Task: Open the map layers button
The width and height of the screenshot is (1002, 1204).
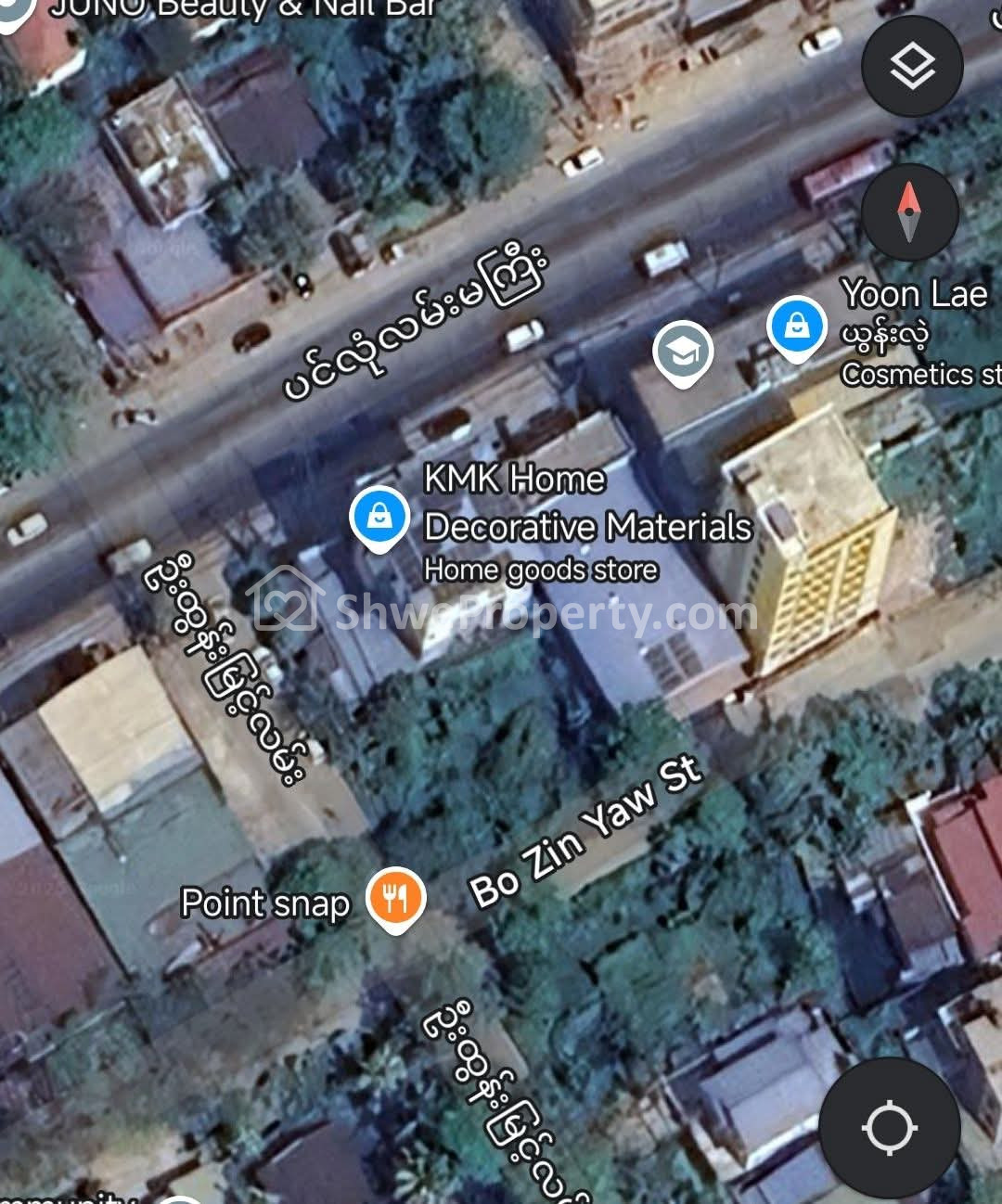Action: click(x=912, y=67)
